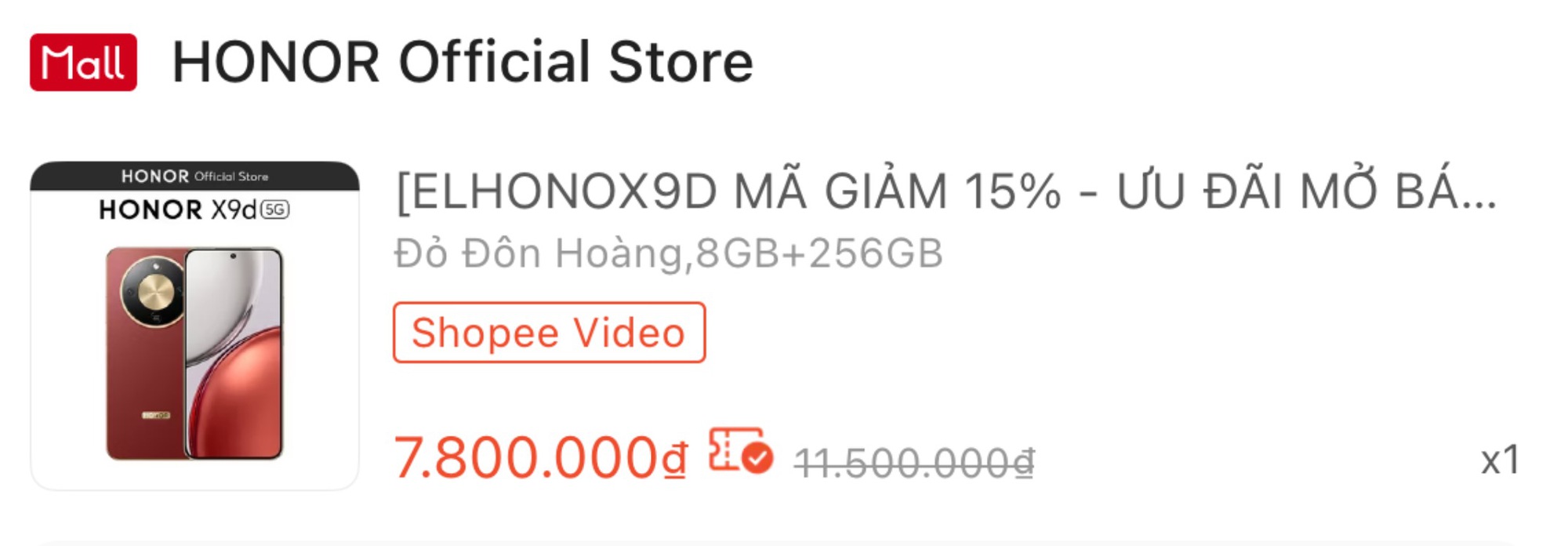
Task: Open the HONOR Official Store shop page
Action: pos(462,62)
